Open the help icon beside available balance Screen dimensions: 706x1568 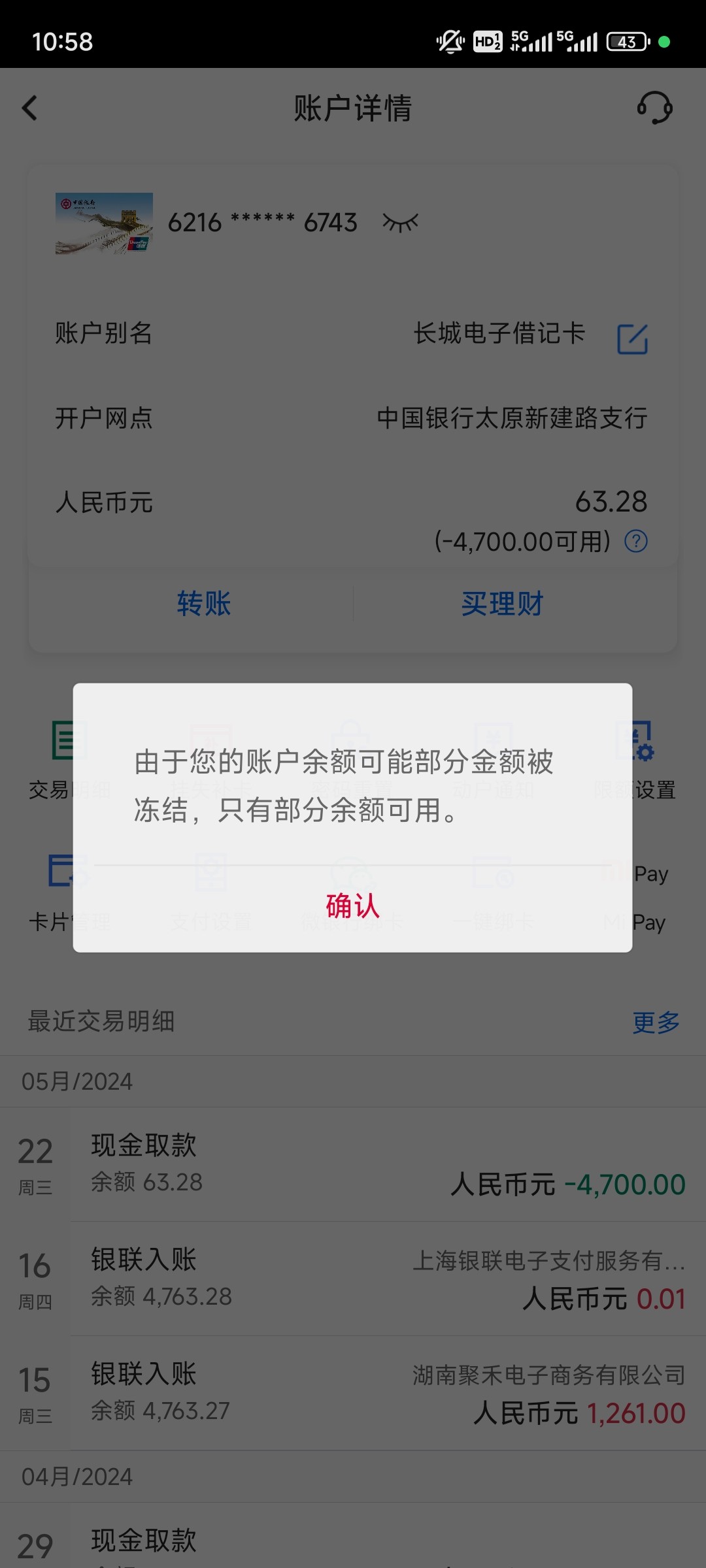click(636, 541)
